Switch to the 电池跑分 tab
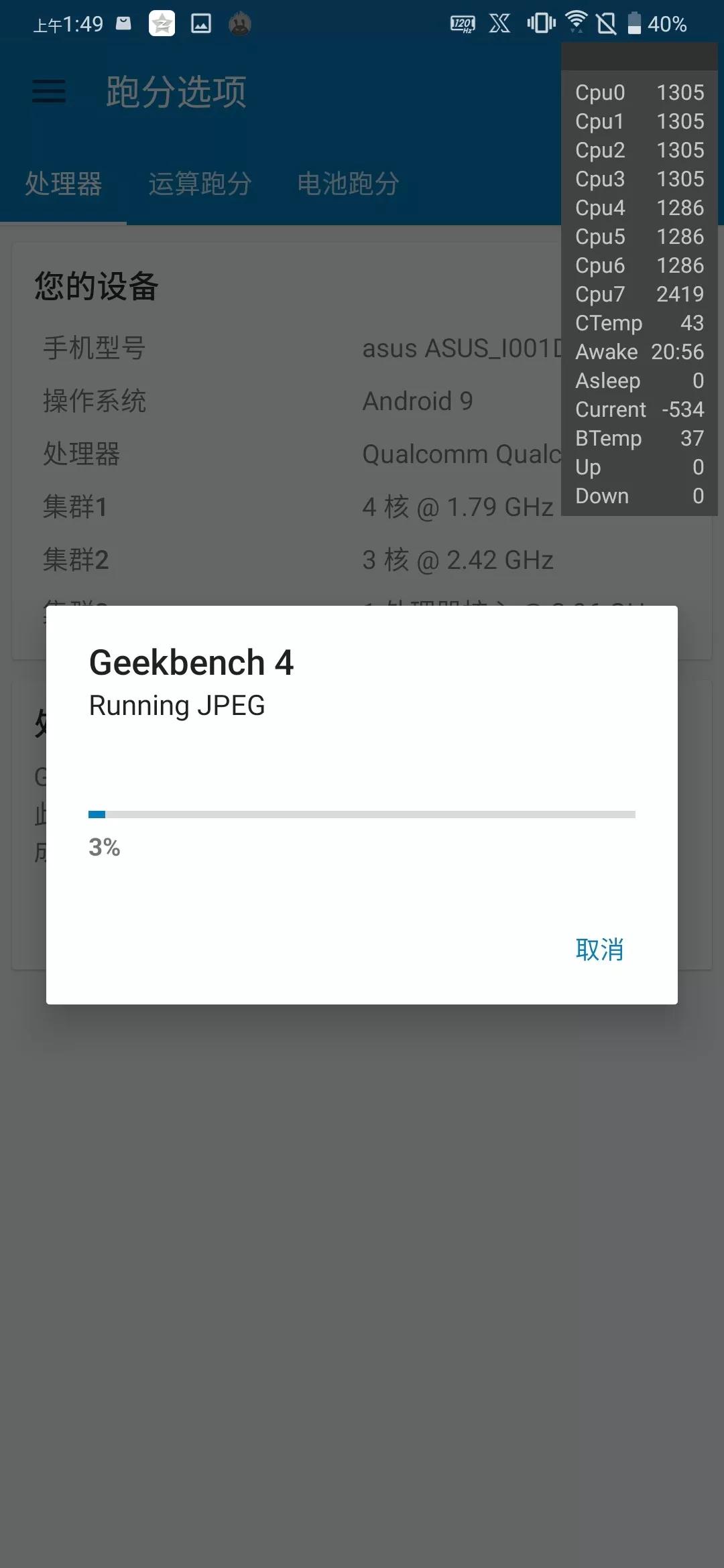Image resolution: width=724 pixels, height=1568 pixels. 348,185
